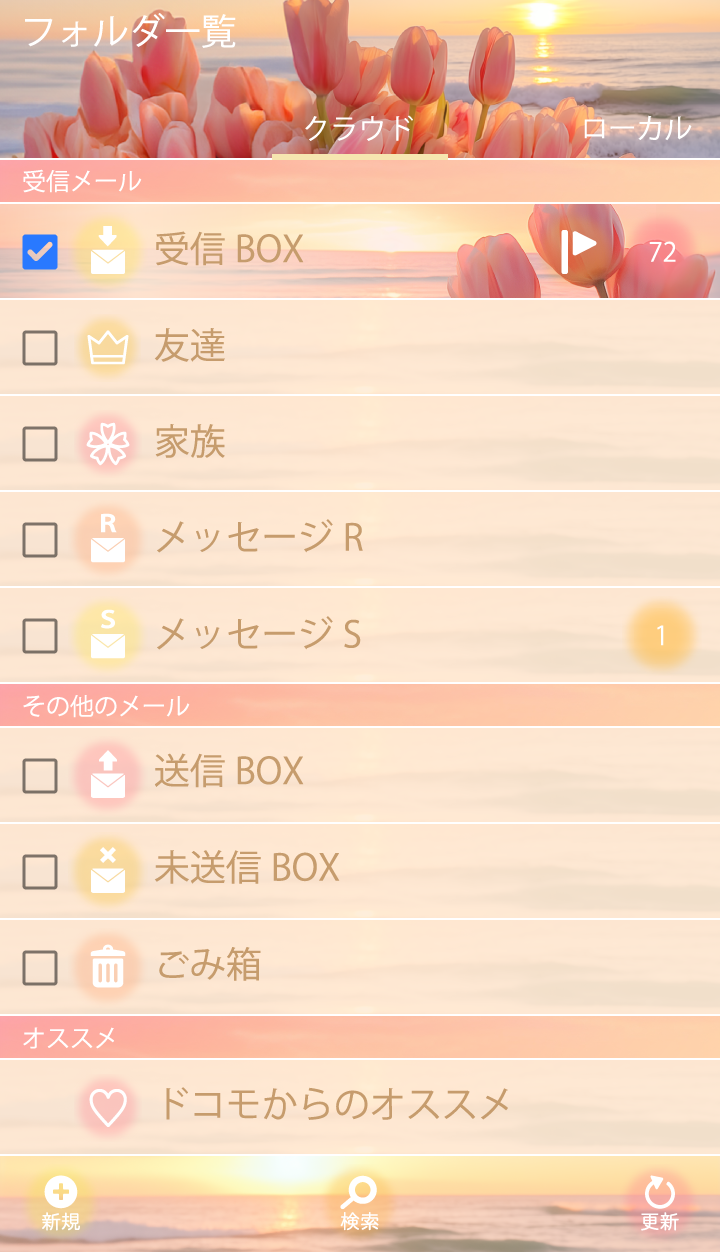The height and width of the screenshot is (1252, 720).
Task: Open ドコモからのオススメ recommendations
Action: [334, 1104]
